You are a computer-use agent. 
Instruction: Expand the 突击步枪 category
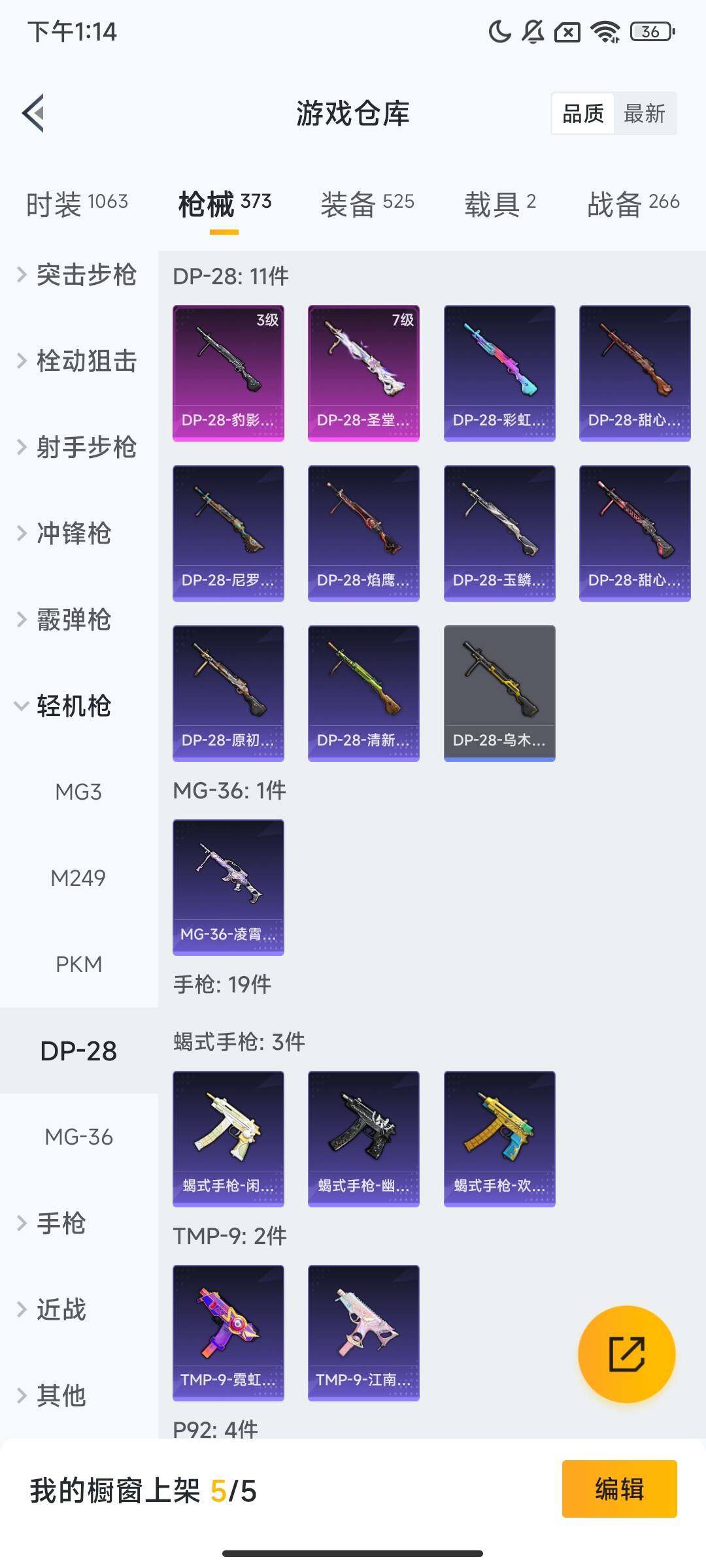coord(85,276)
